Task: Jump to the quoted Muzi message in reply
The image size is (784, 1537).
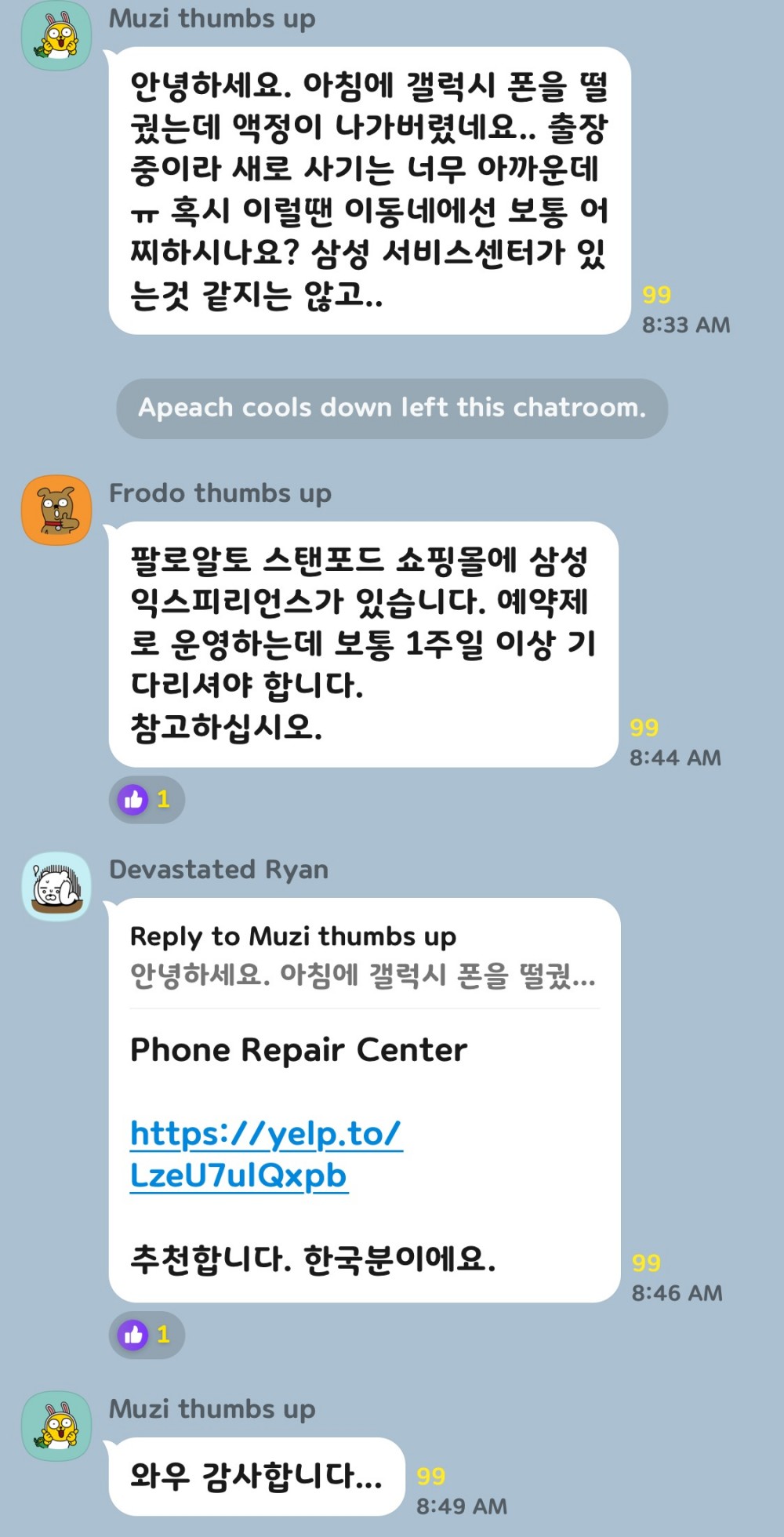Action: (362, 957)
